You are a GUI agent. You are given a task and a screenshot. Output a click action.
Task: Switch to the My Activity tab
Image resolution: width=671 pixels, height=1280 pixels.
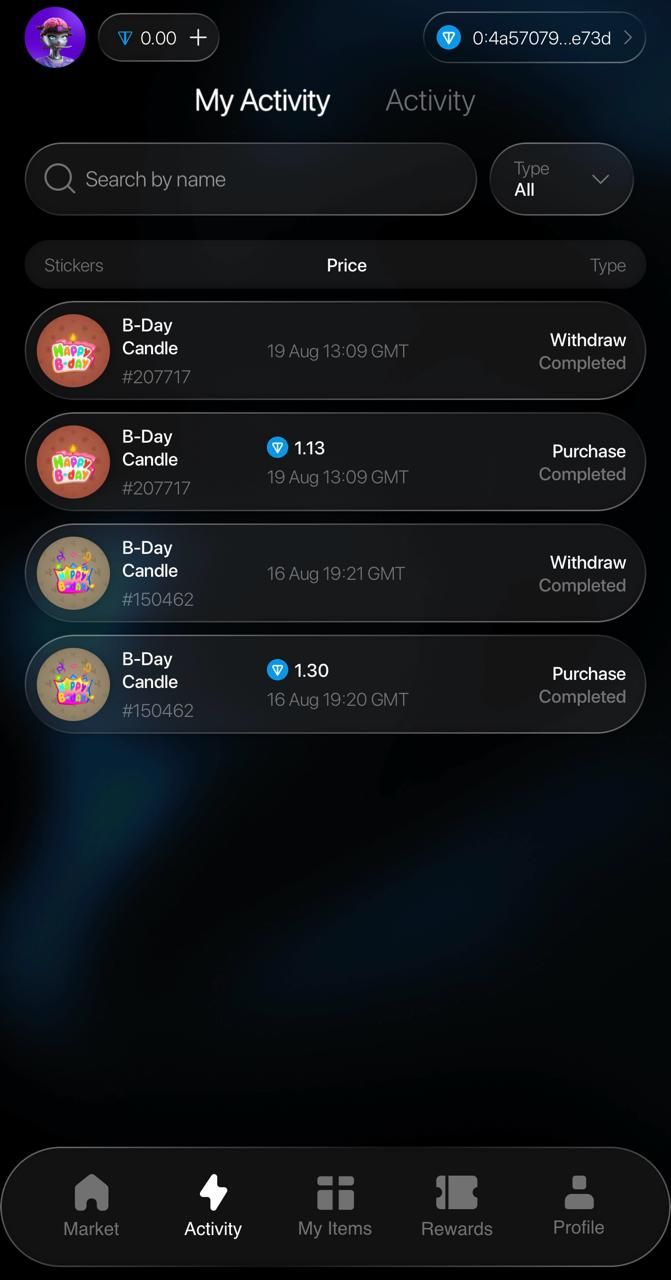coord(262,101)
